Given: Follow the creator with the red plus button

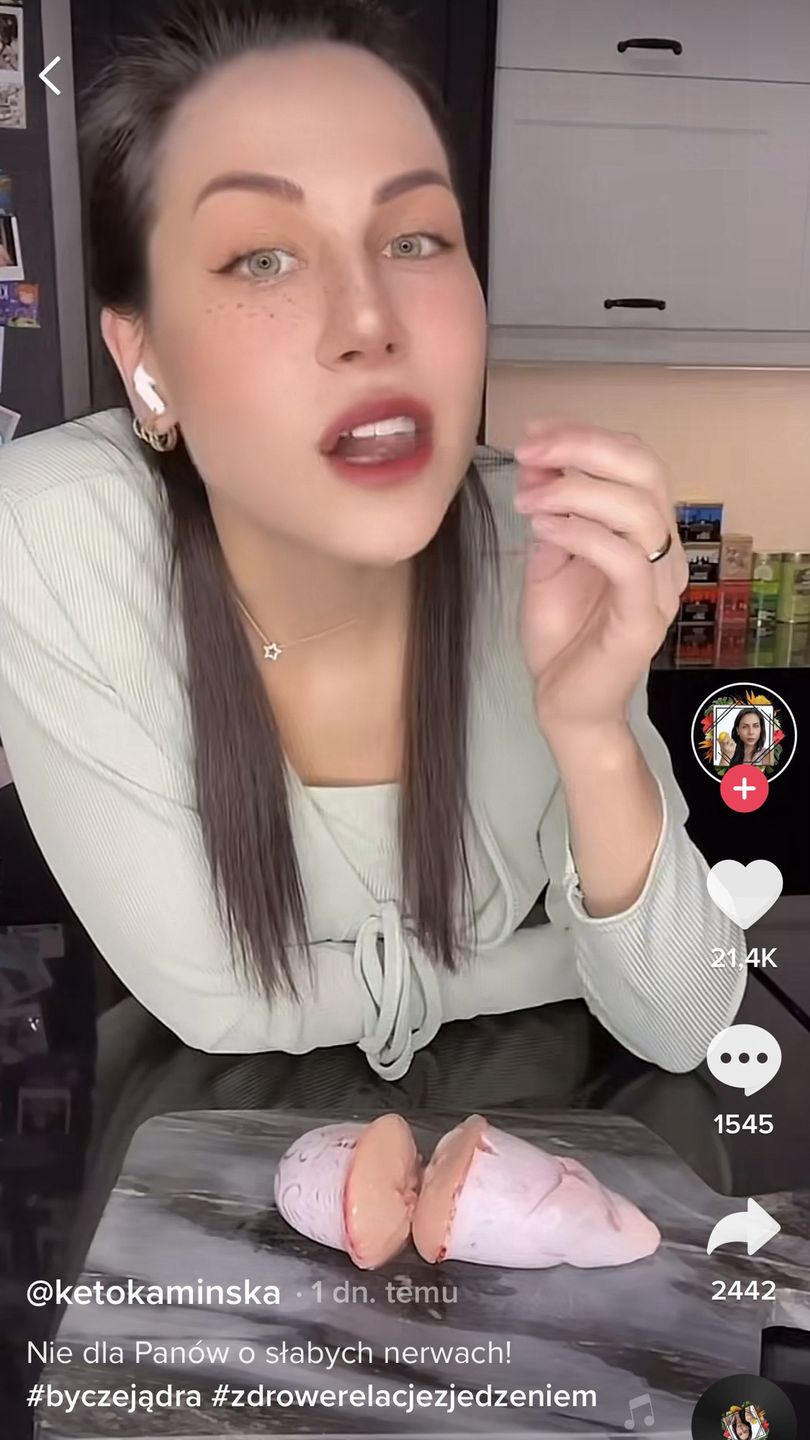Looking at the screenshot, I should [744, 789].
